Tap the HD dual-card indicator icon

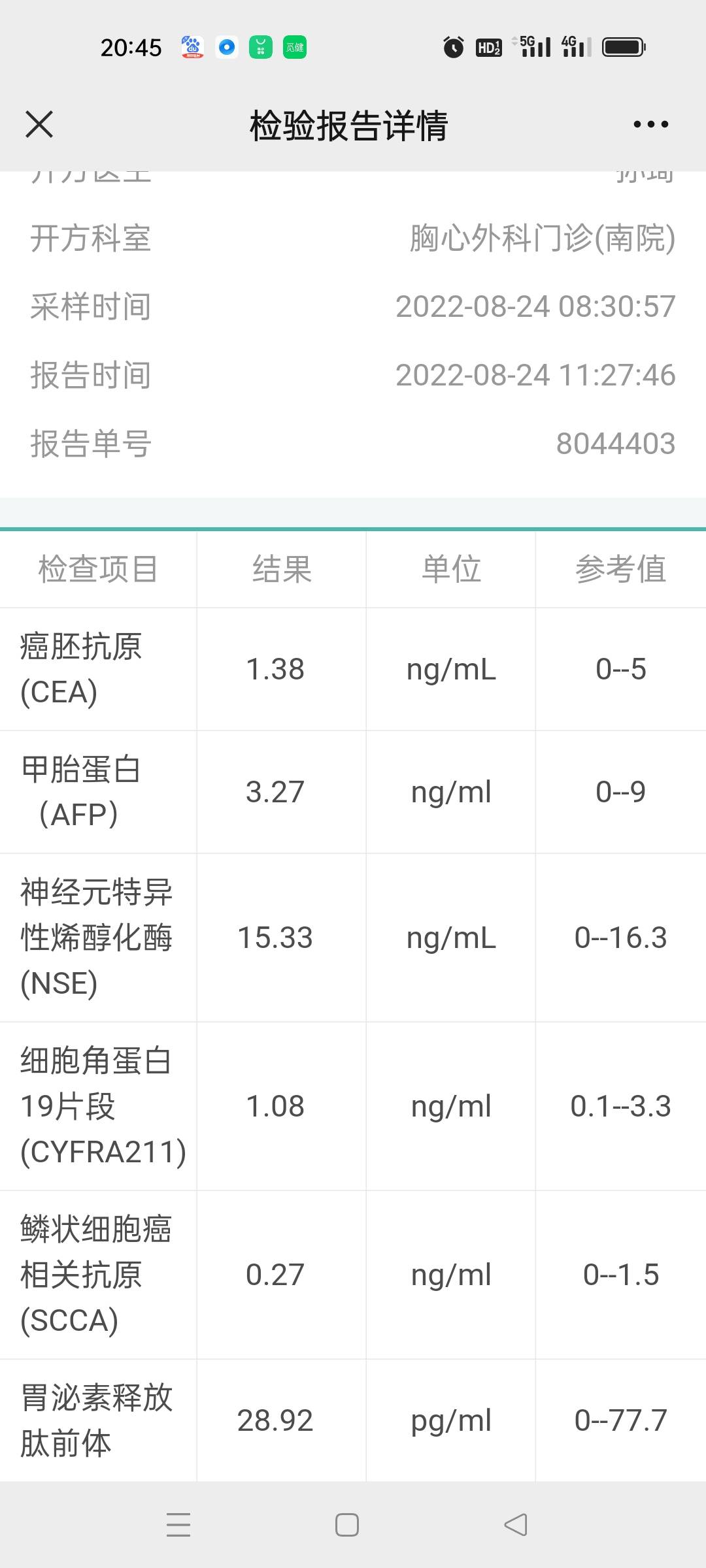click(x=488, y=46)
